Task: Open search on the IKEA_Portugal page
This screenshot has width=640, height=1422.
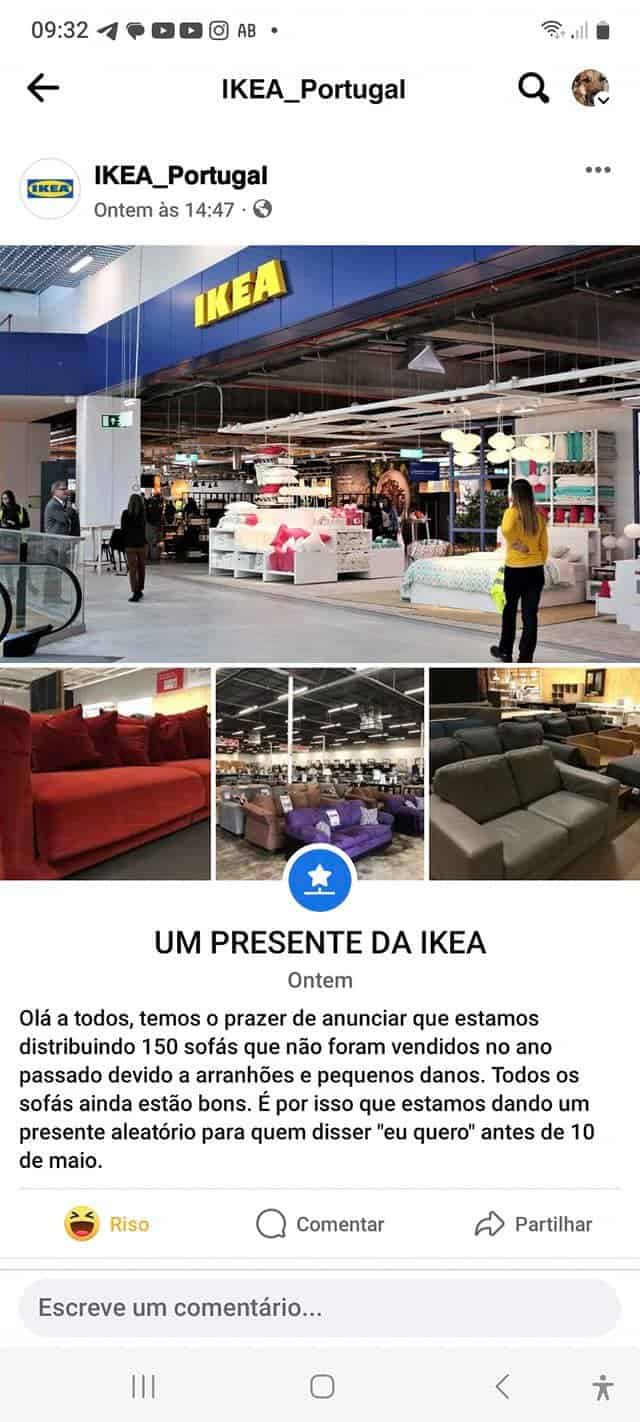Action: 533,89
